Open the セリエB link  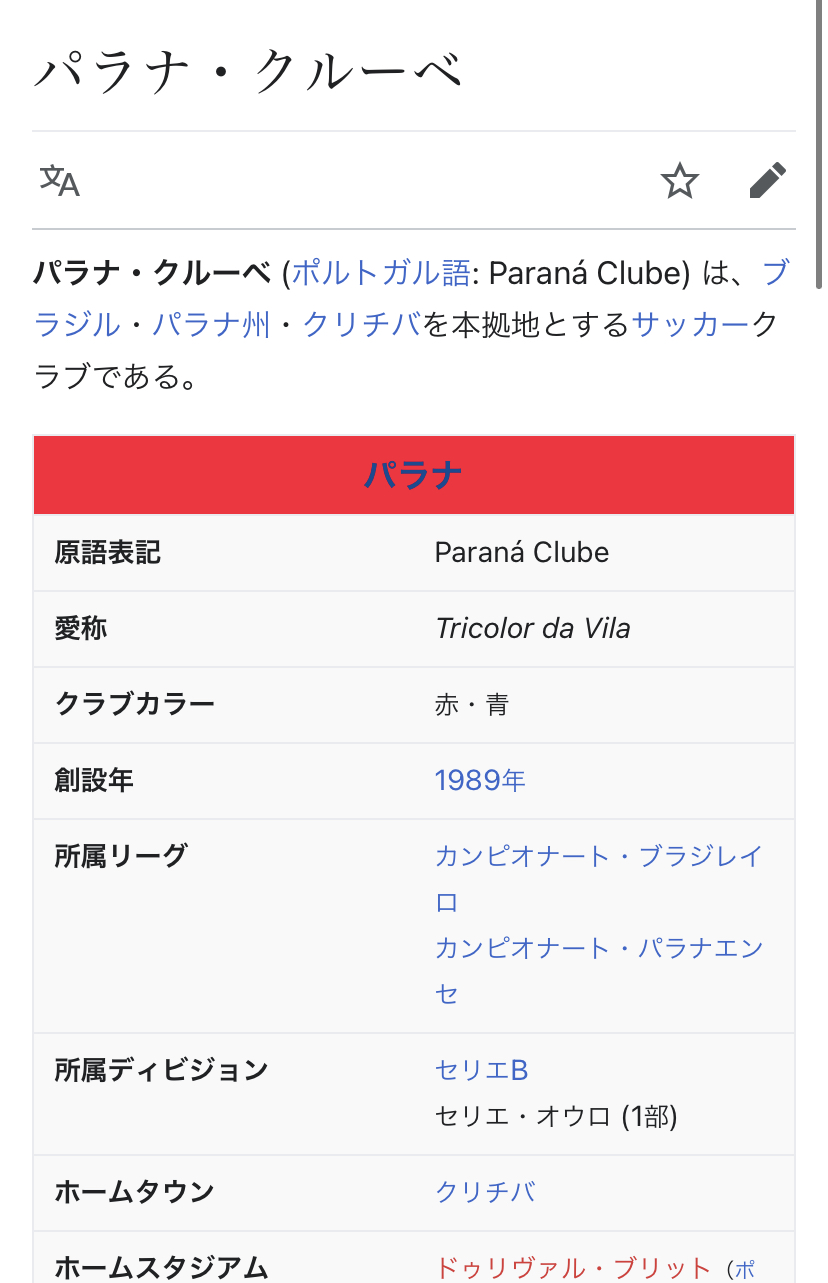pyautogui.click(x=481, y=1071)
